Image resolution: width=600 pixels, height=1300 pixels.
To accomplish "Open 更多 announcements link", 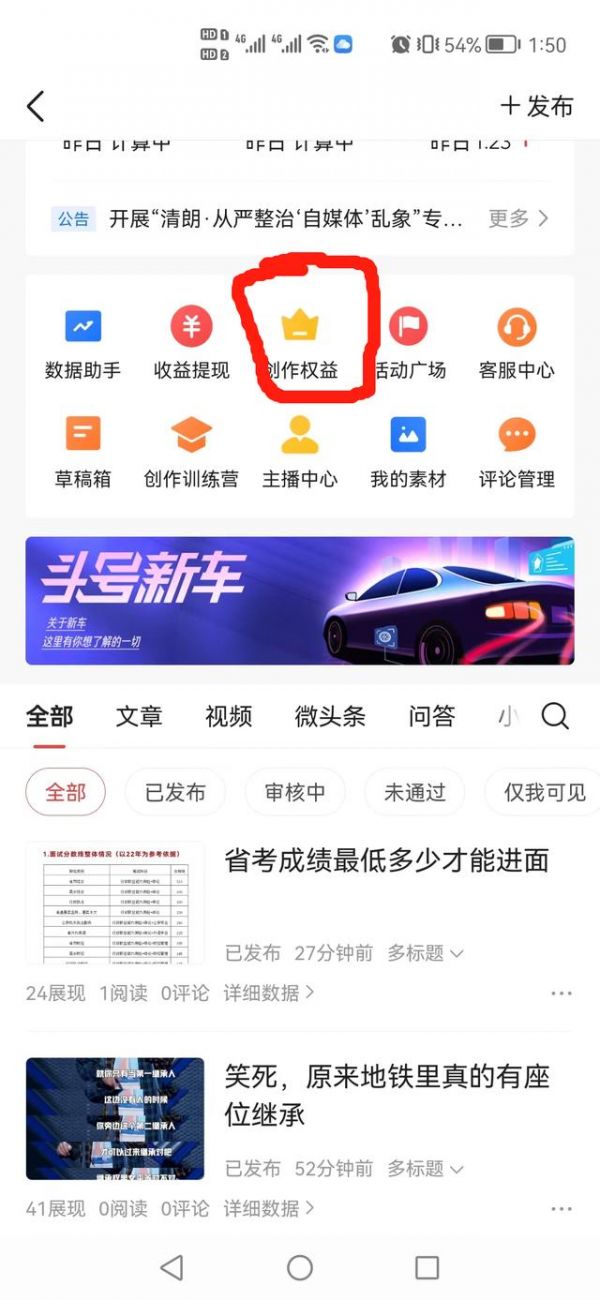I will [x=518, y=218].
